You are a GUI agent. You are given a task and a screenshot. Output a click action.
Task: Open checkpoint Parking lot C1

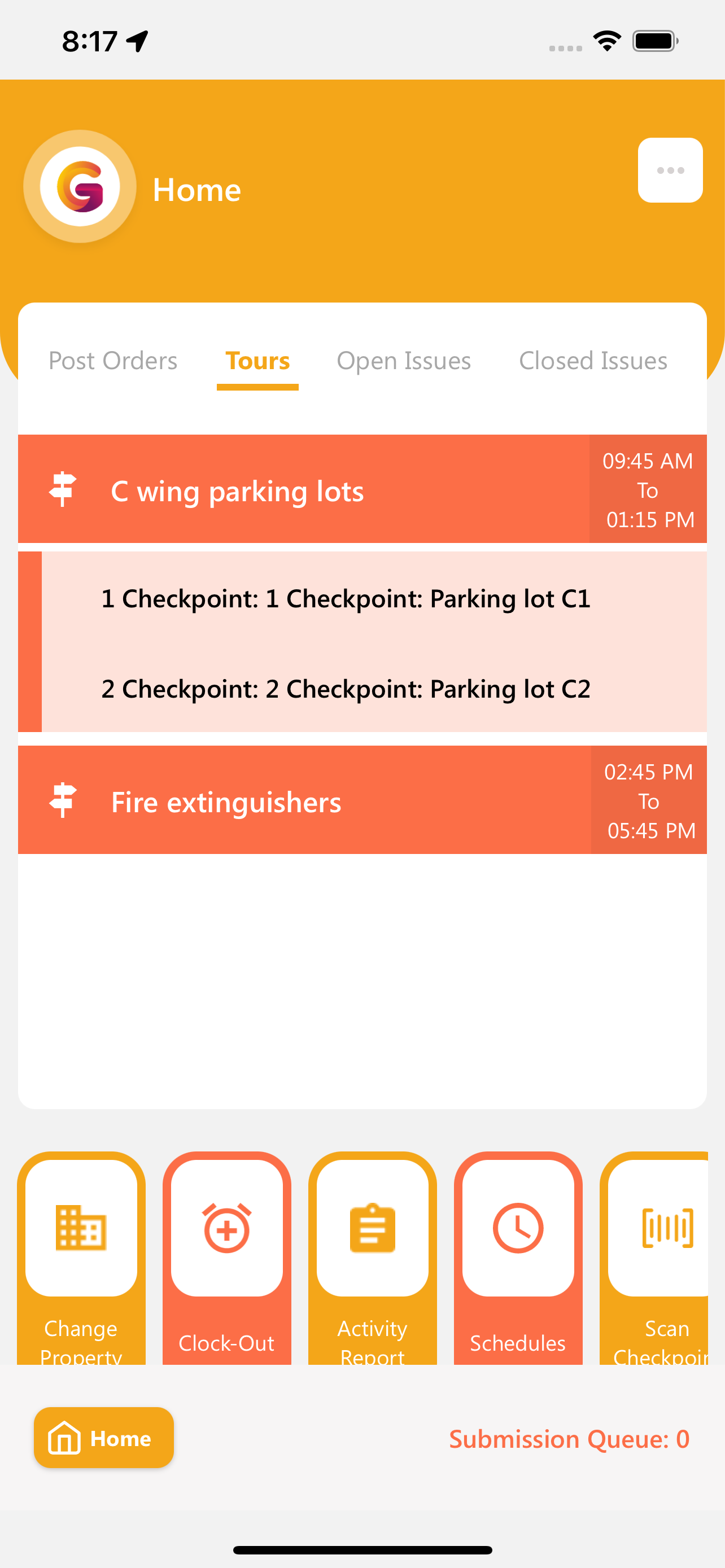coord(374,598)
